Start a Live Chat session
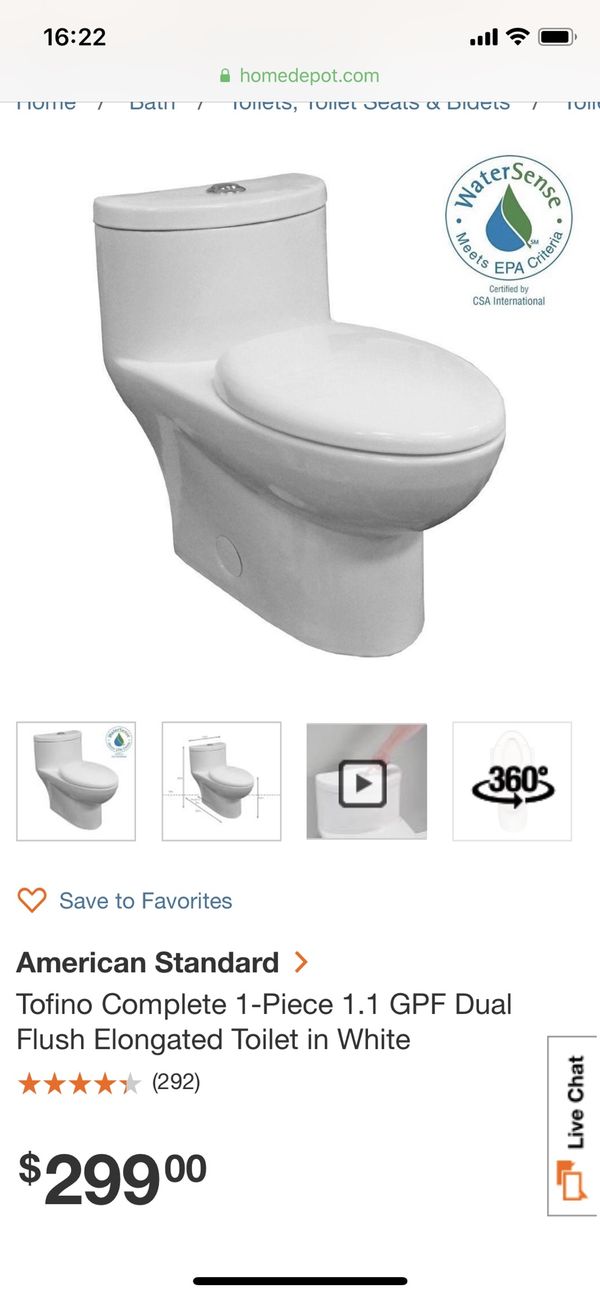Image resolution: width=600 pixels, height=1298 pixels. (x=573, y=1126)
